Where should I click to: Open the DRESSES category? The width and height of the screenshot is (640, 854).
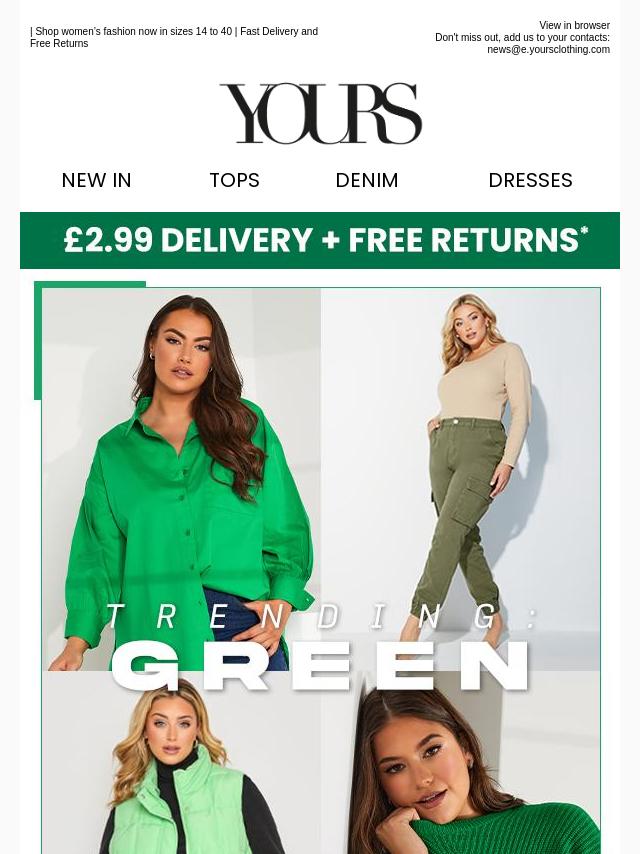pyautogui.click(x=530, y=180)
